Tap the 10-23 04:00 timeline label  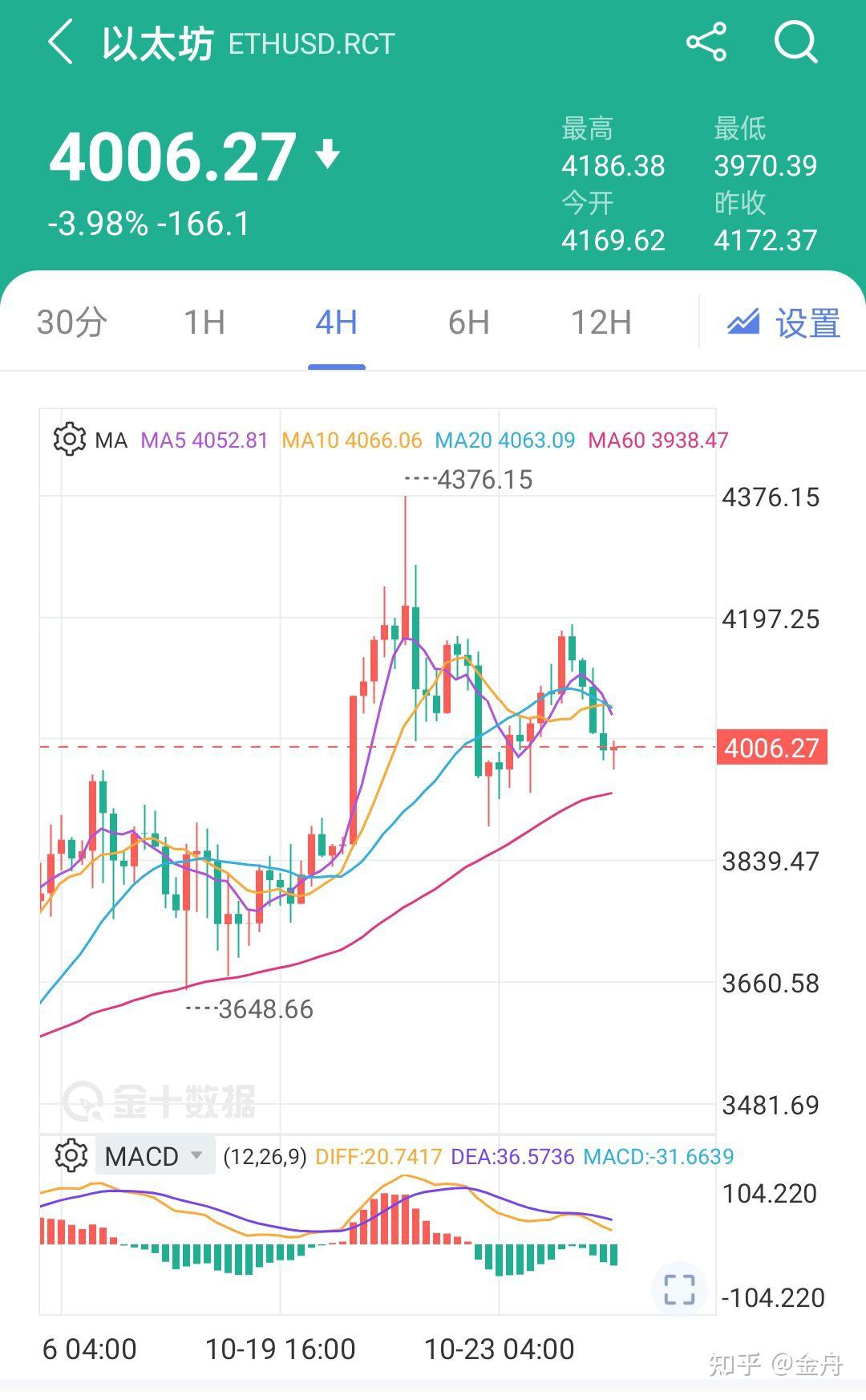pos(500,1349)
